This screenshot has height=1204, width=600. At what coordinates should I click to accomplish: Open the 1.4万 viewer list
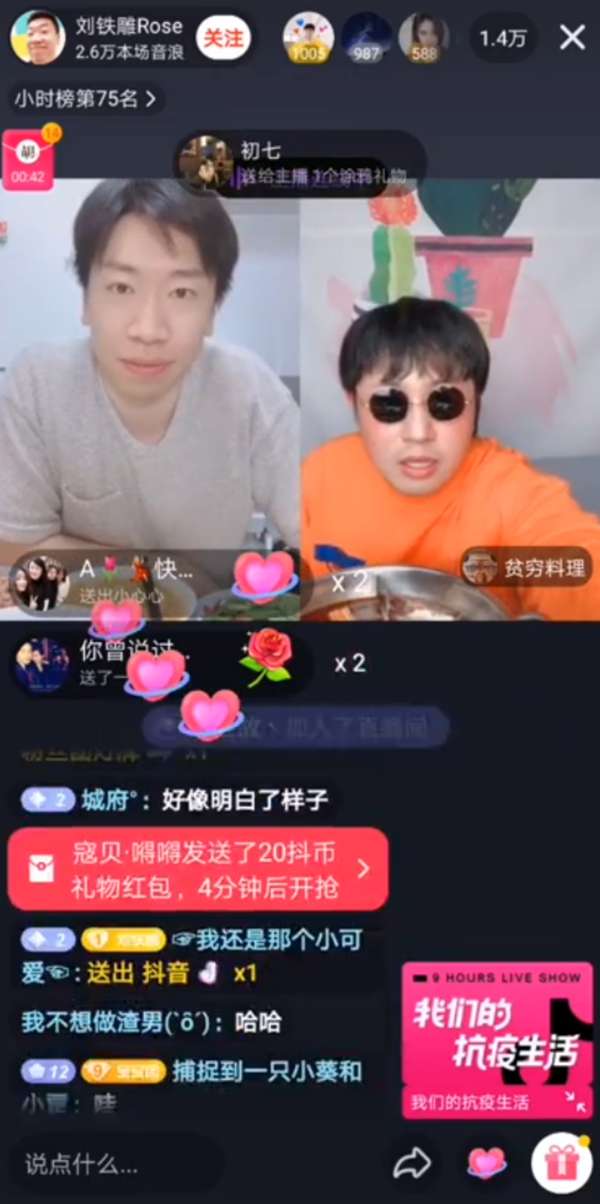(x=503, y=38)
